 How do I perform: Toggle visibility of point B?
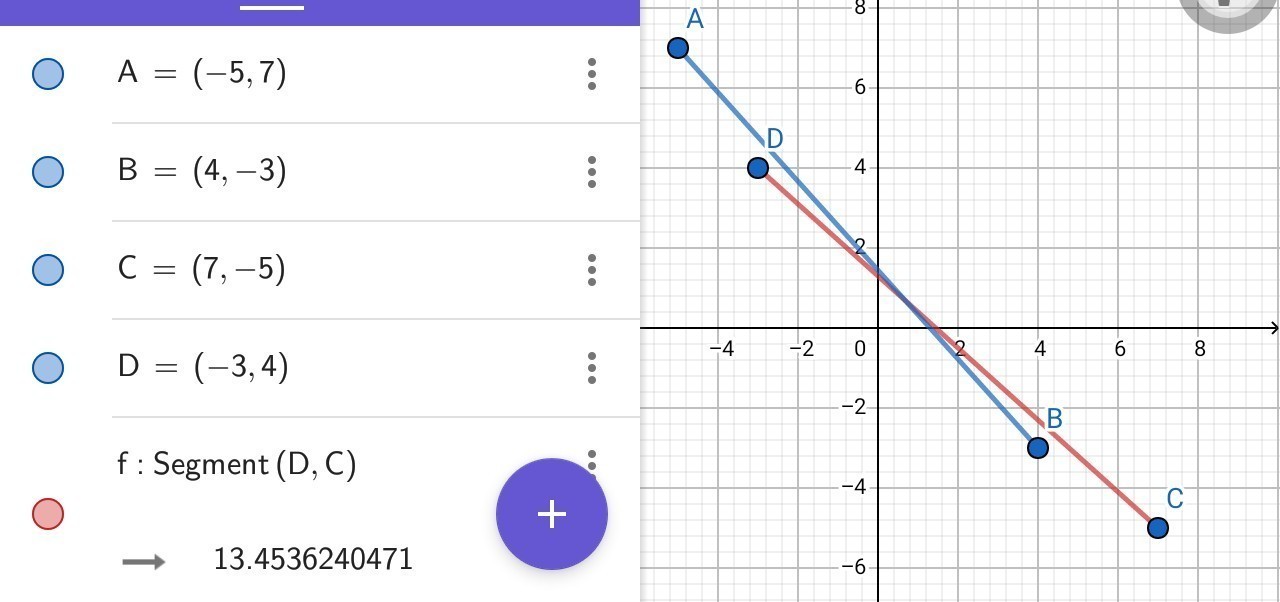(x=48, y=172)
